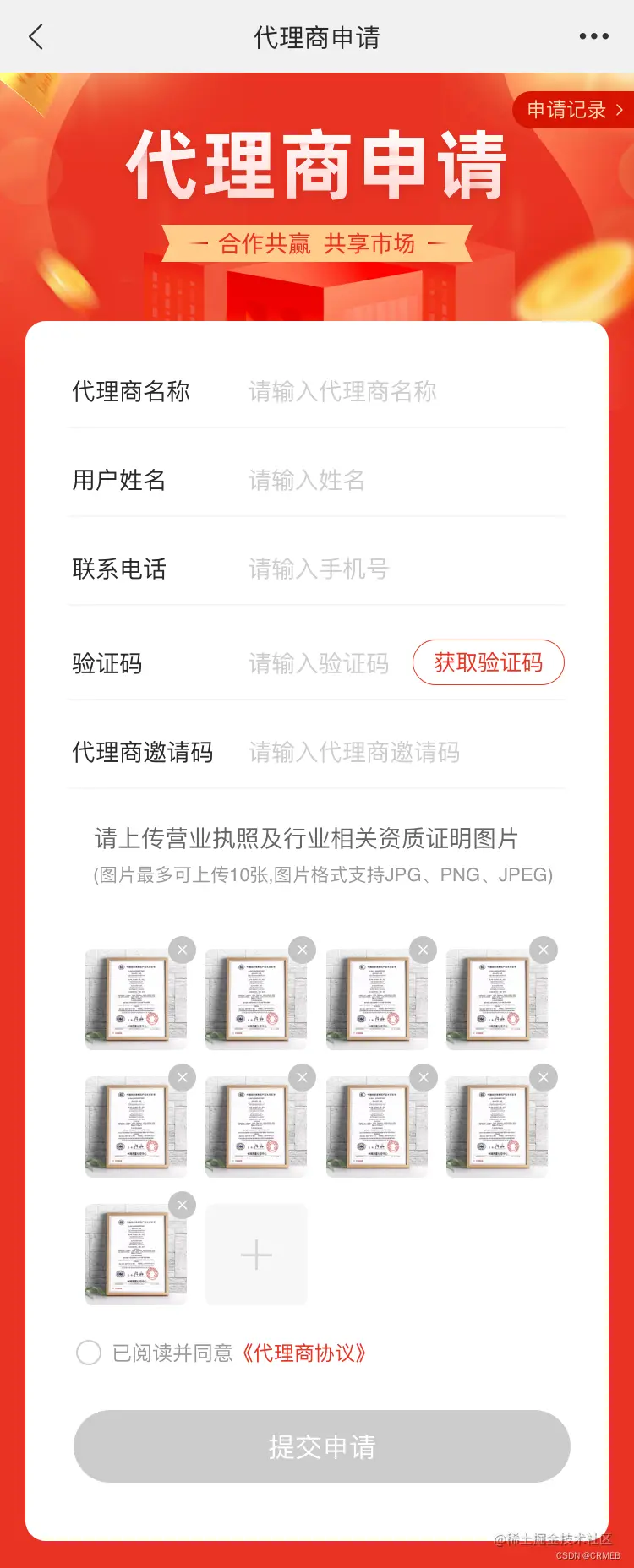Delete the single certificate in the third row

[182, 1205]
